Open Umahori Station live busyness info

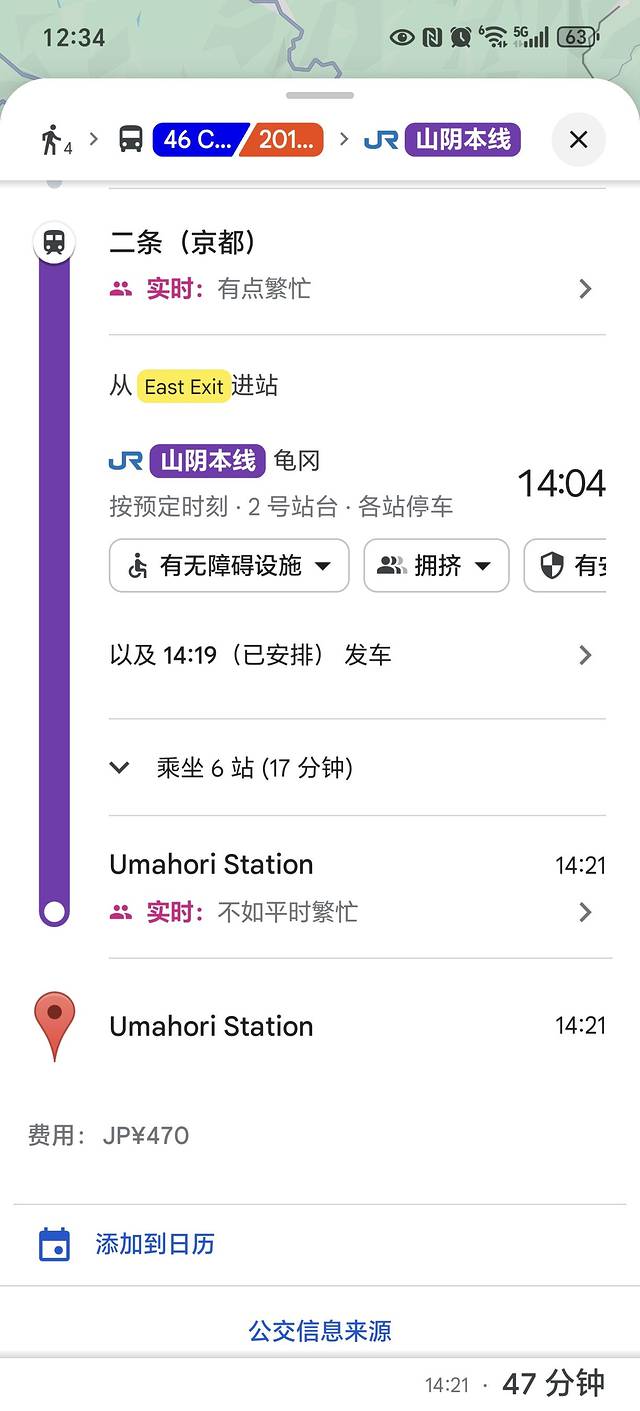tap(350, 912)
